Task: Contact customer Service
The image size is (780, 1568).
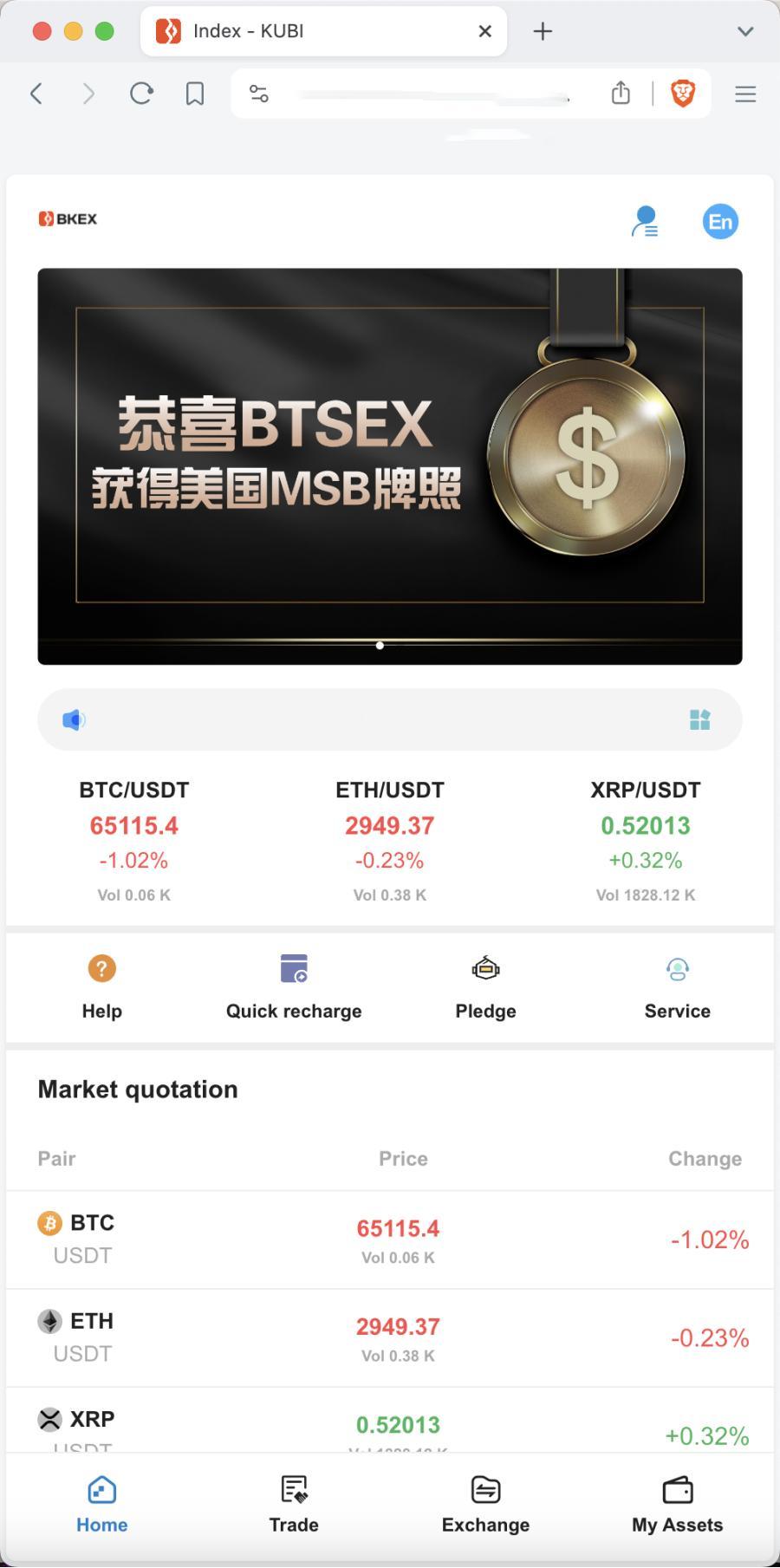Action: pyautogui.click(x=678, y=987)
